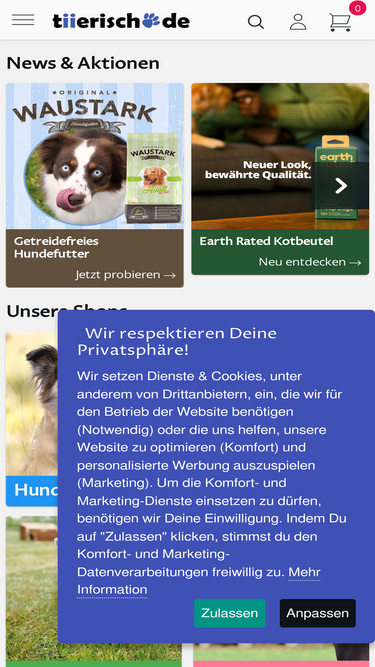Go to the tierisch.de homepage logo

click(x=121, y=21)
